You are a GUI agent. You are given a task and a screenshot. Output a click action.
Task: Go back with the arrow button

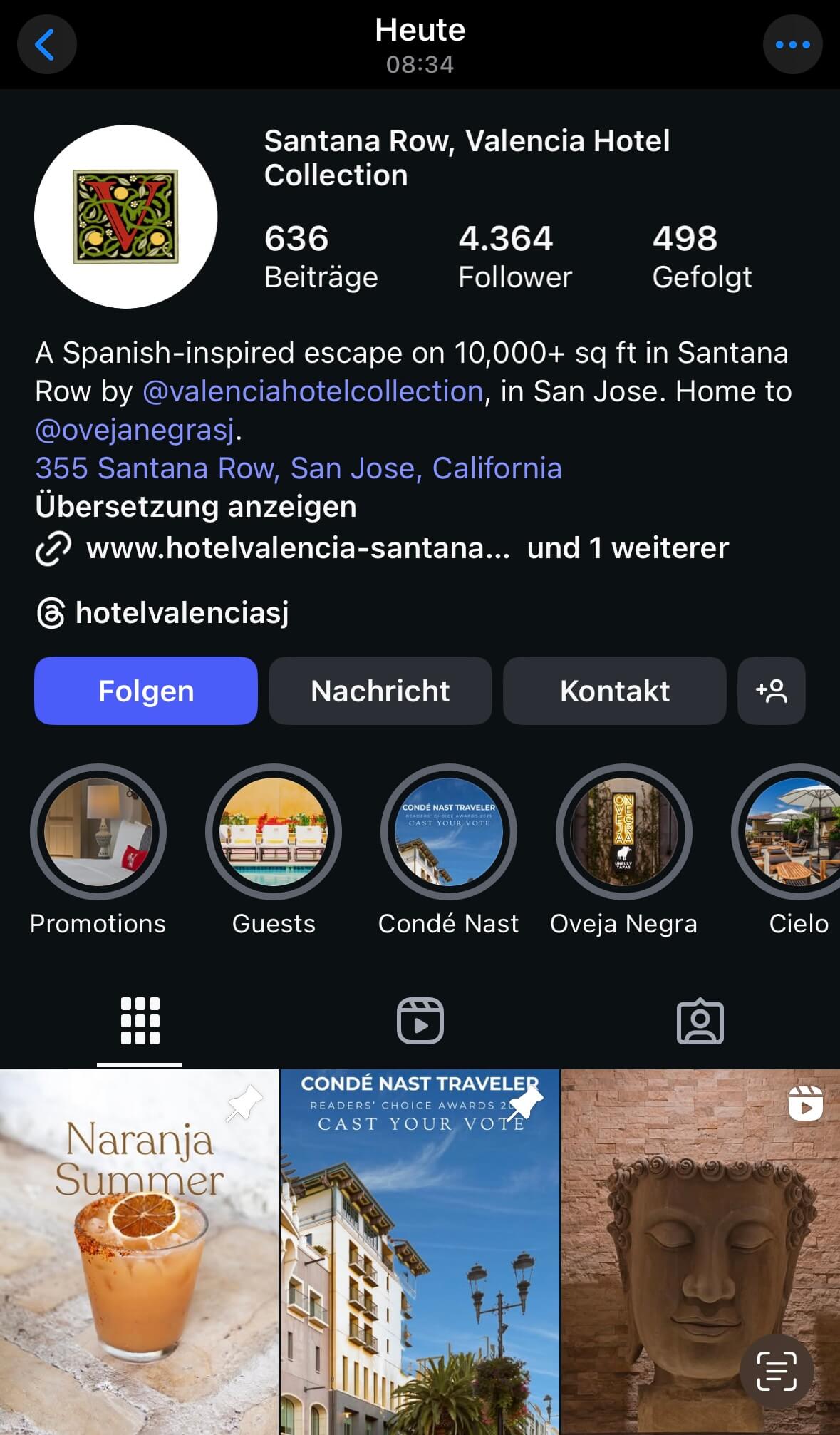click(x=46, y=45)
